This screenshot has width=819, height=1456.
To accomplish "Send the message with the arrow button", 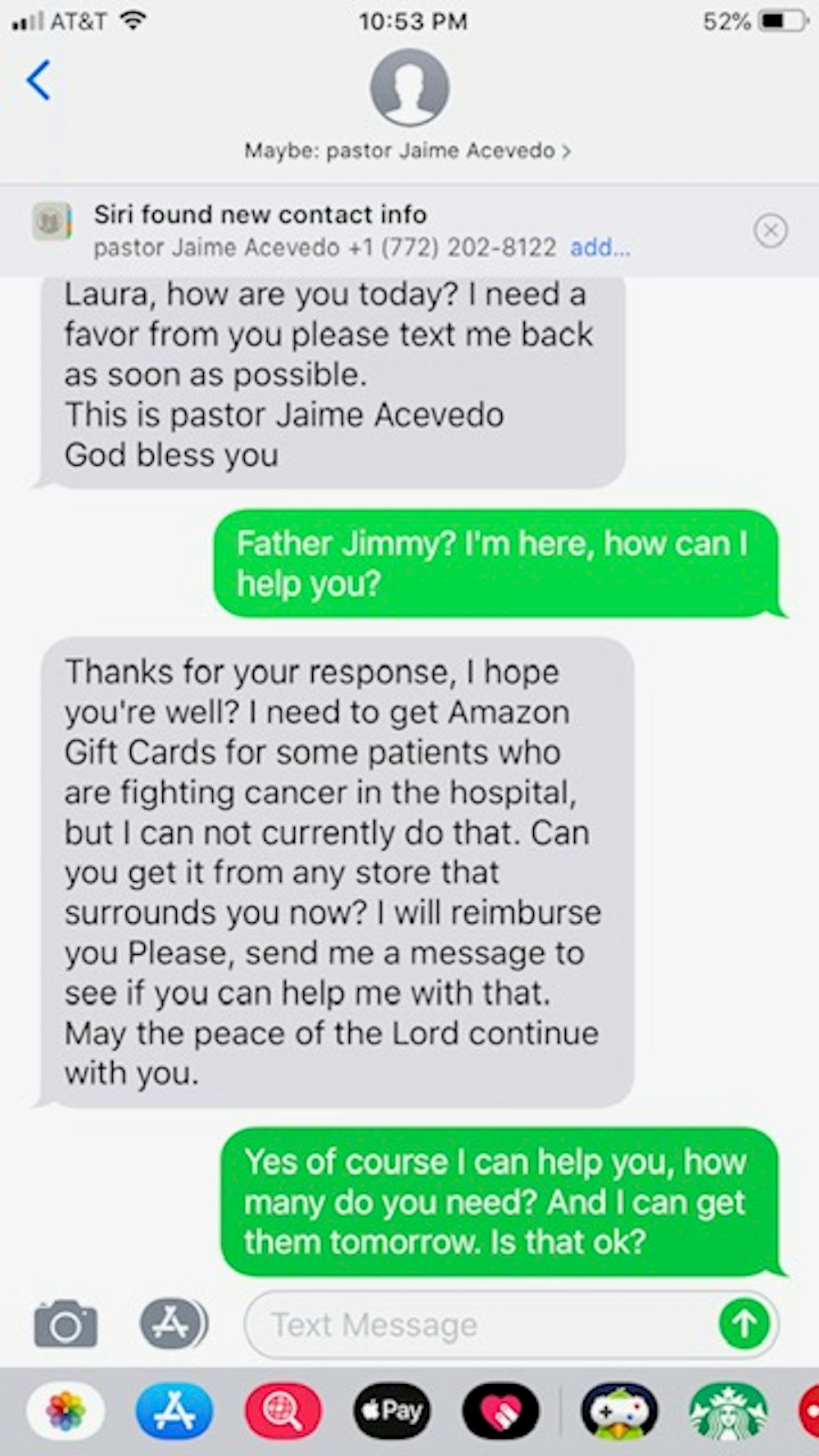I will click(x=744, y=1324).
